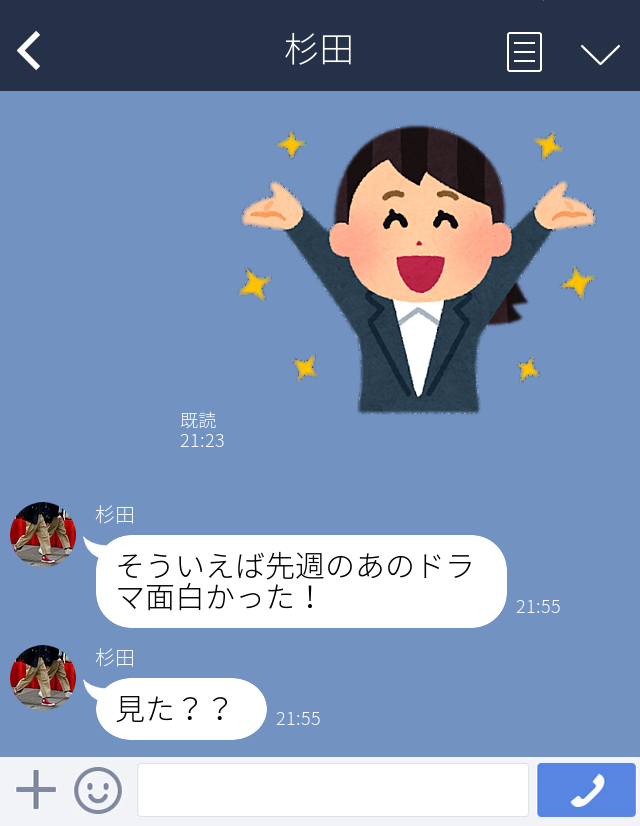The height and width of the screenshot is (826, 640).
Task: Start a voice call with 杉田
Action: [x=587, y=790]
